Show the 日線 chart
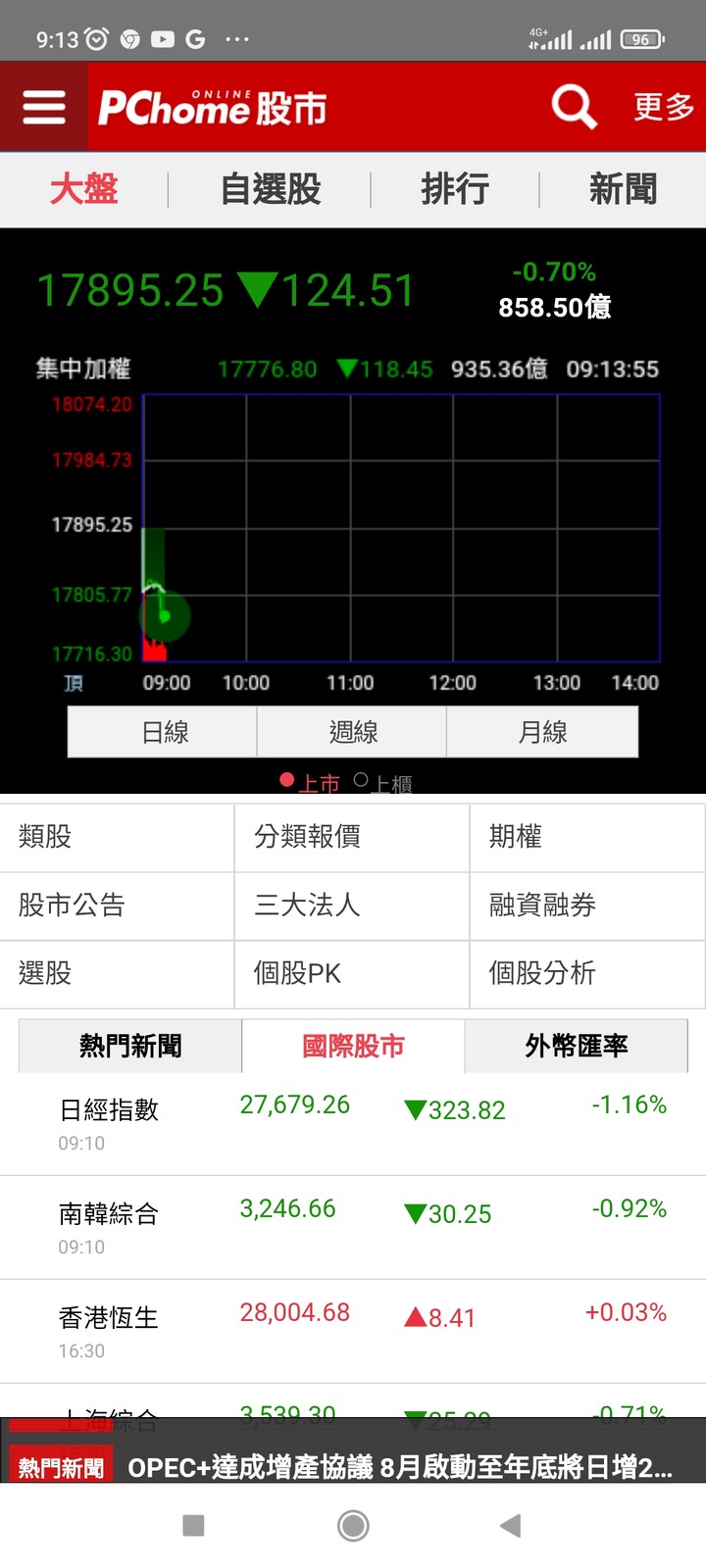Screen dimensions: 706x1568 (163, 732)
